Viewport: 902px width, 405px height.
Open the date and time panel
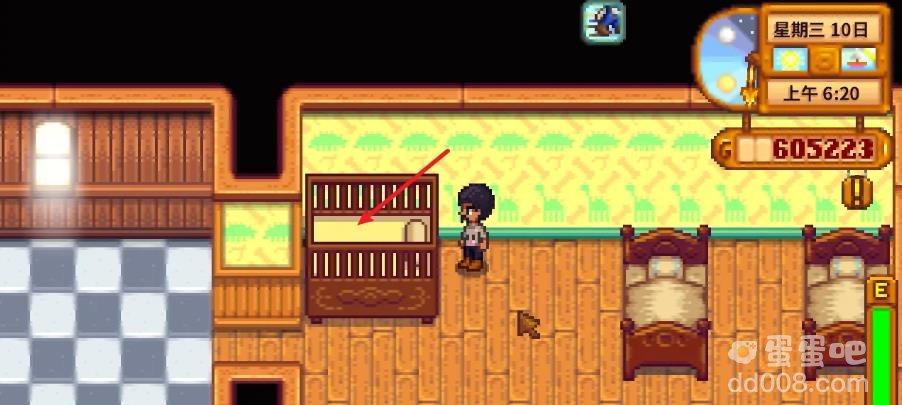[825, 60]
